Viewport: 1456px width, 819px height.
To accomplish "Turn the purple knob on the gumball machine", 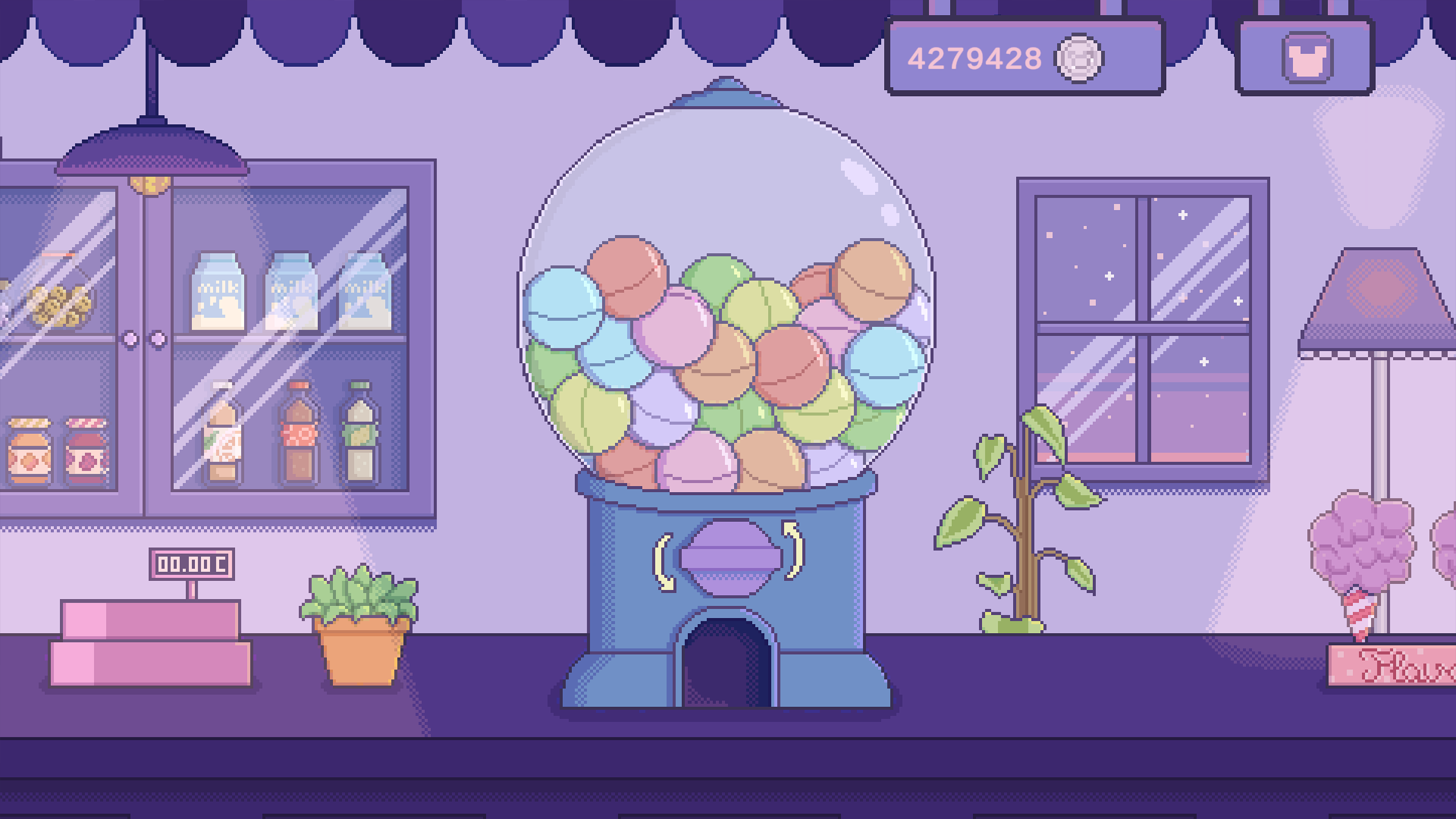I will [x=730, y=557].
